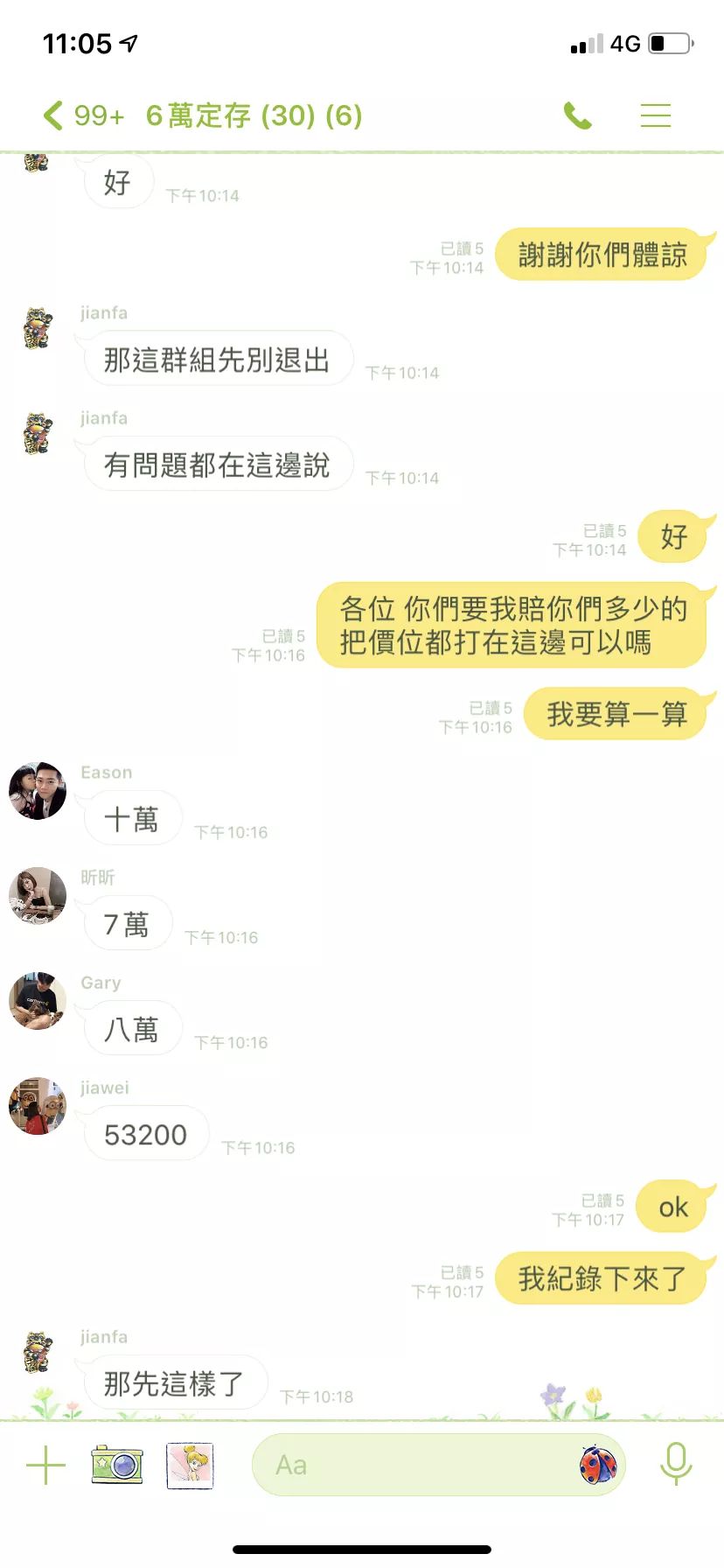The image size is (724, 1568).
Task: Open the photo gallery picker
Action: click(x=191, y=1464)
